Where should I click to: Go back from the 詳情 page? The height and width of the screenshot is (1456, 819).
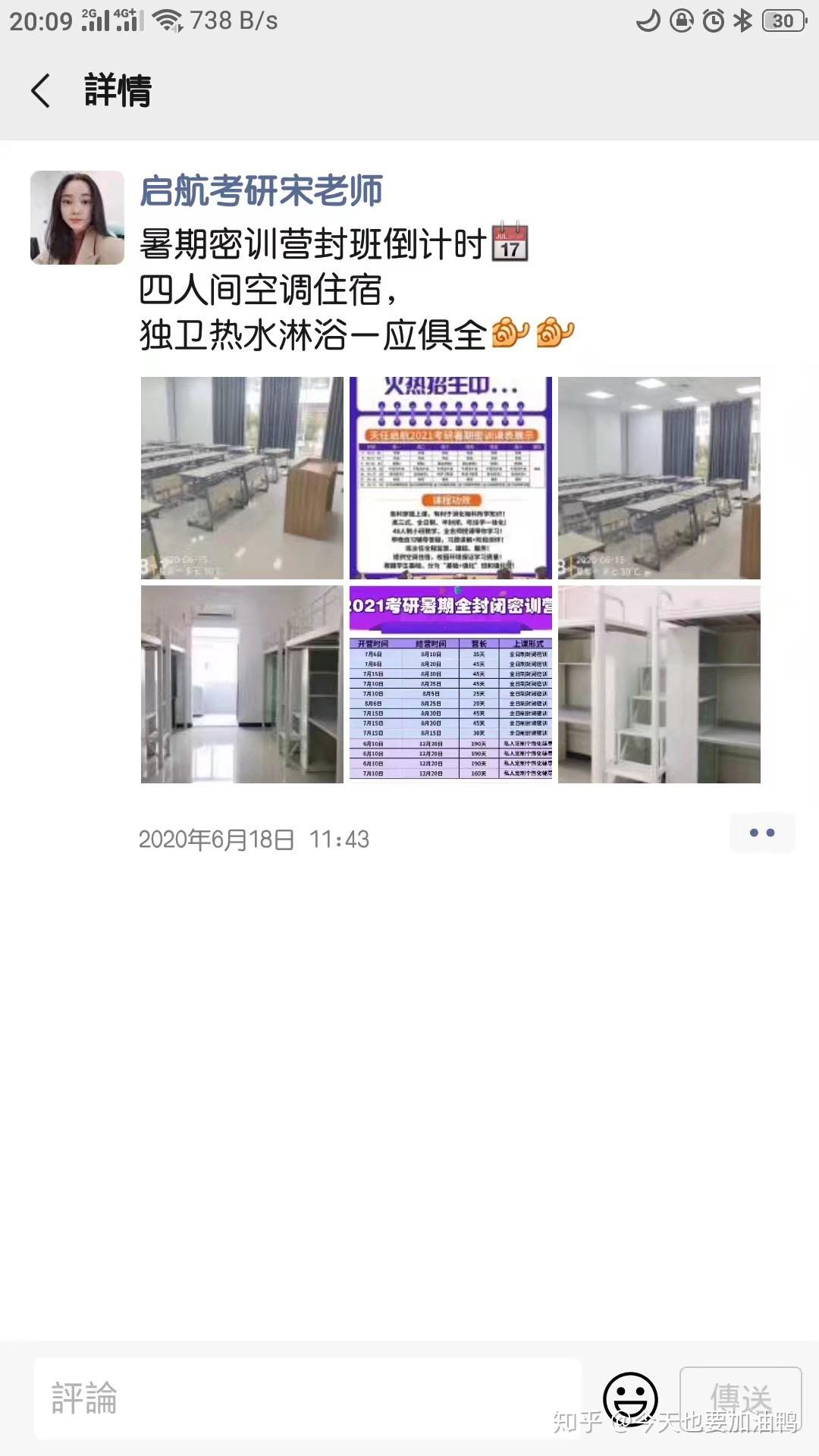[x=42, y=91]
